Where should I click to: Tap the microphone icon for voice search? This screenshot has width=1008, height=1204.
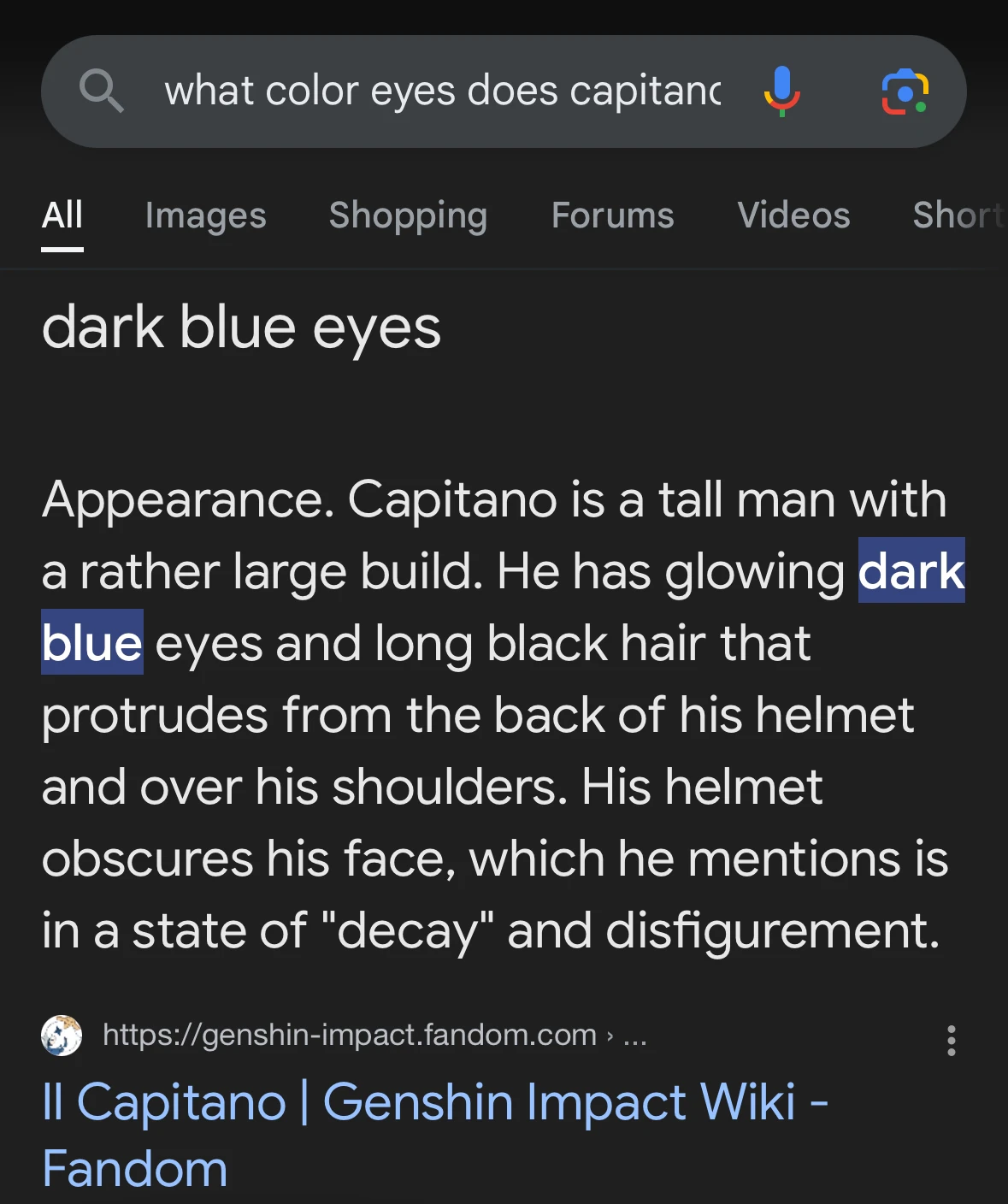pyautogui.click(x=781, y=91)
